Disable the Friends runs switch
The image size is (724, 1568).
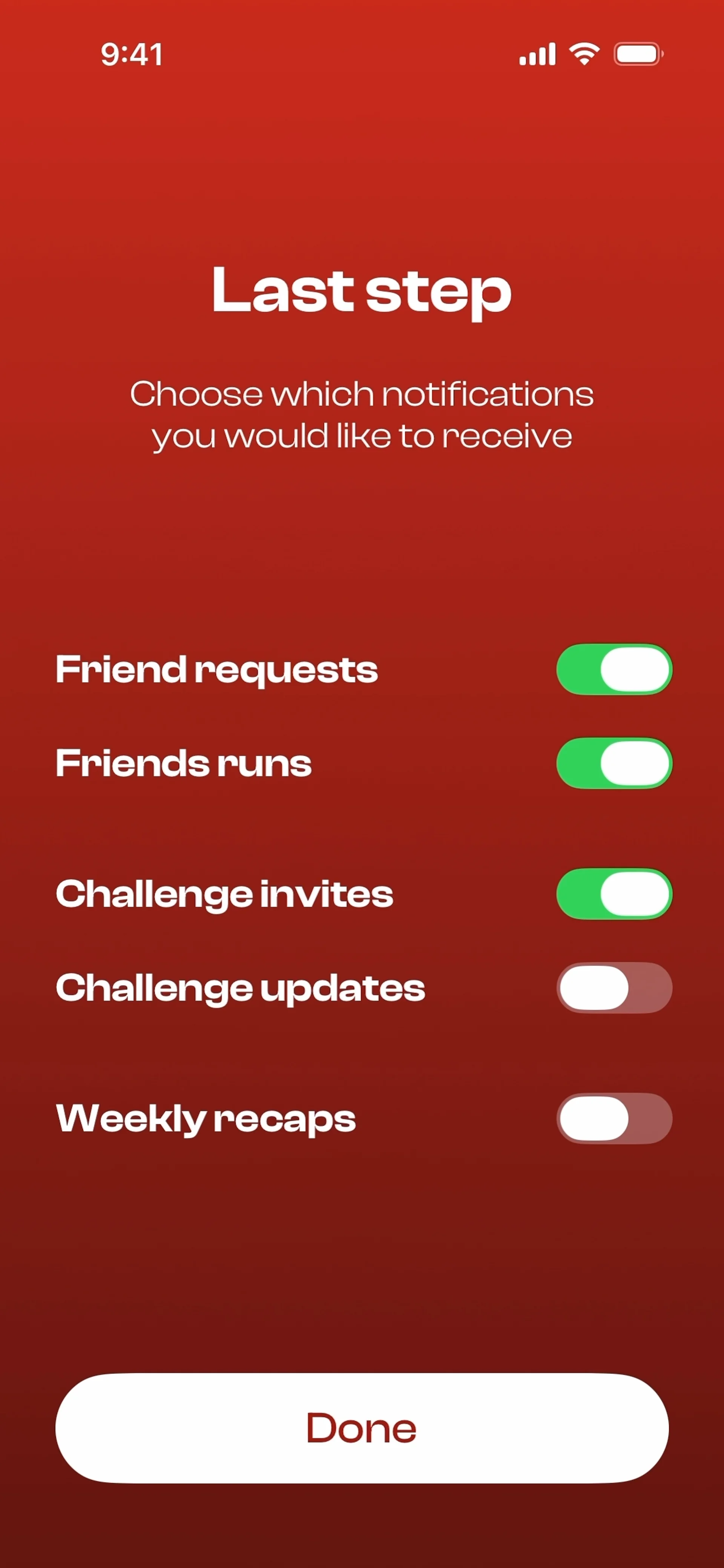tap(614, 763)
